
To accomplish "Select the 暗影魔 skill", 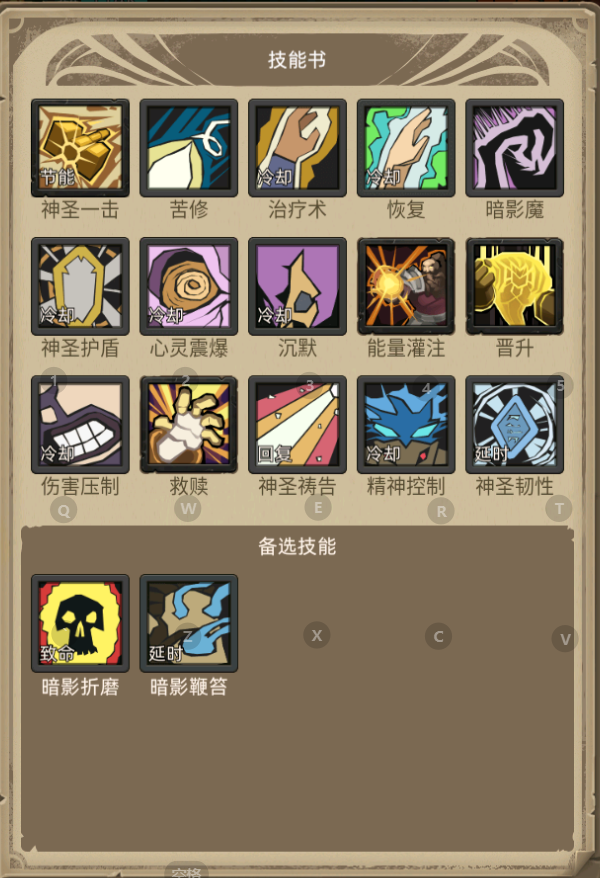I will click(x=514, y=148).
